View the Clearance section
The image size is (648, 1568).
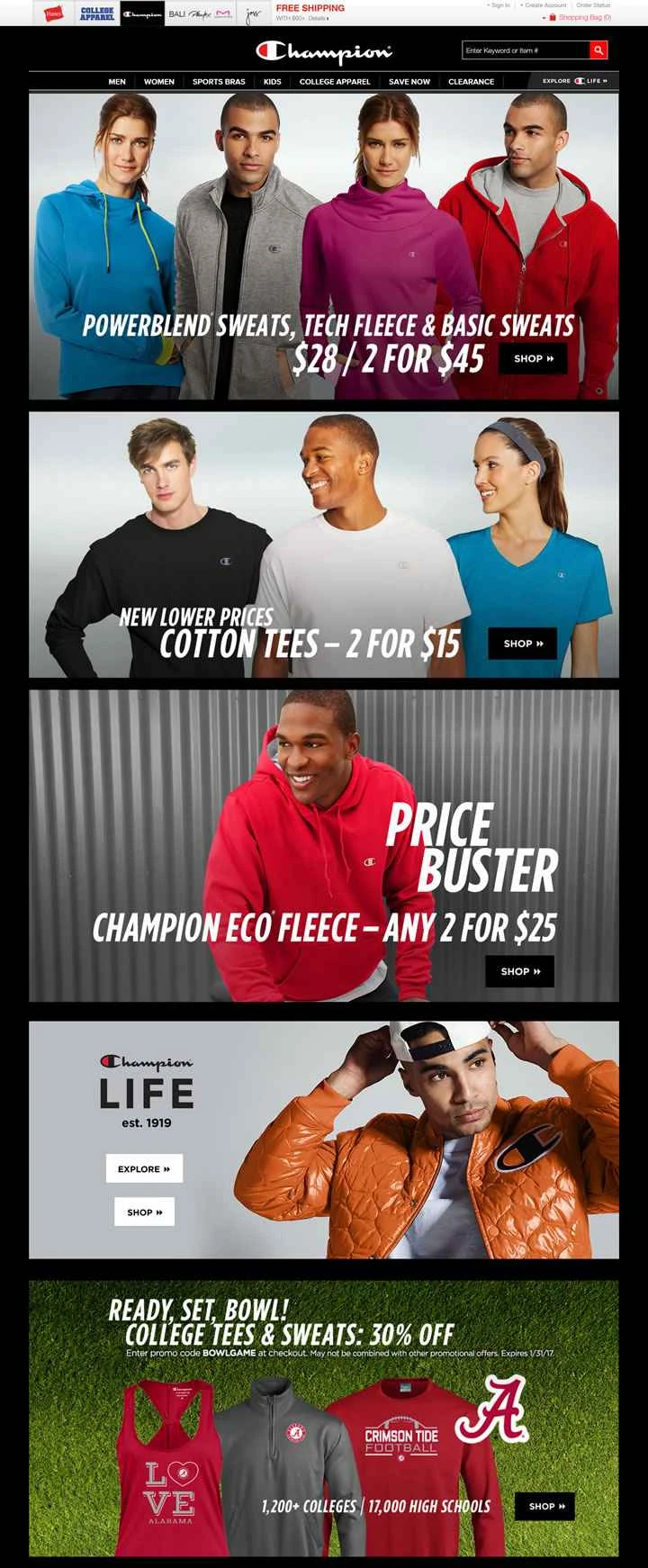coord(471,82)
